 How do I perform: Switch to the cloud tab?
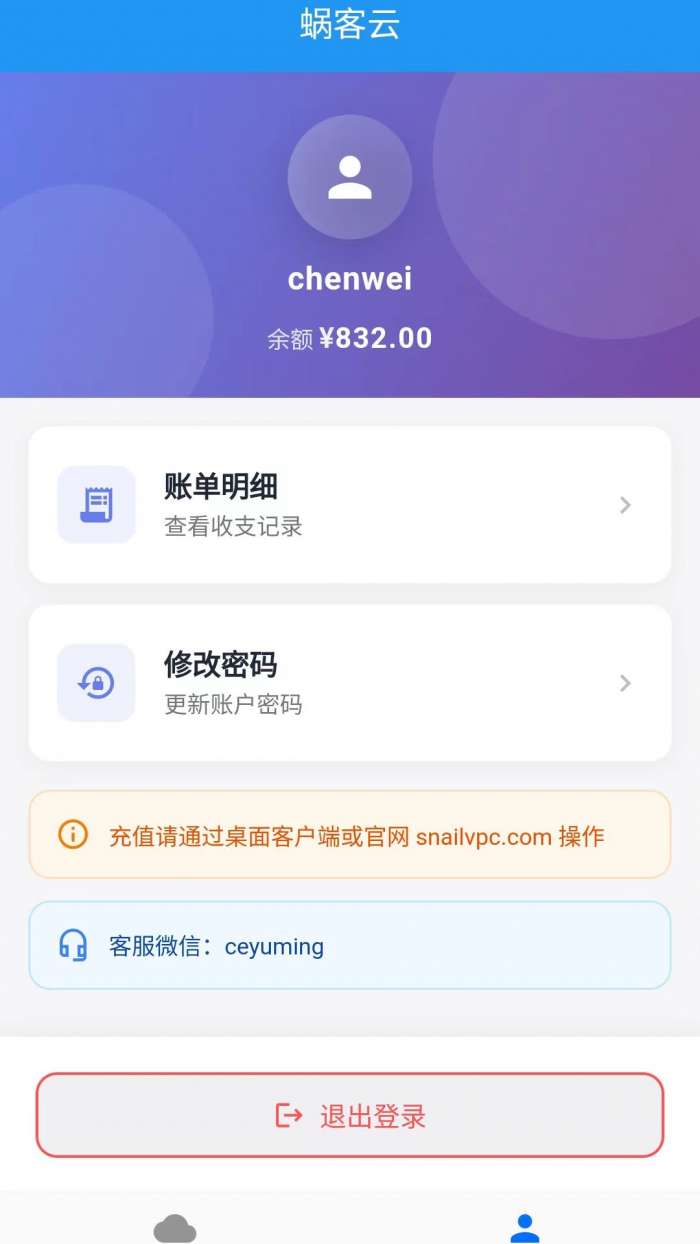175,1227
